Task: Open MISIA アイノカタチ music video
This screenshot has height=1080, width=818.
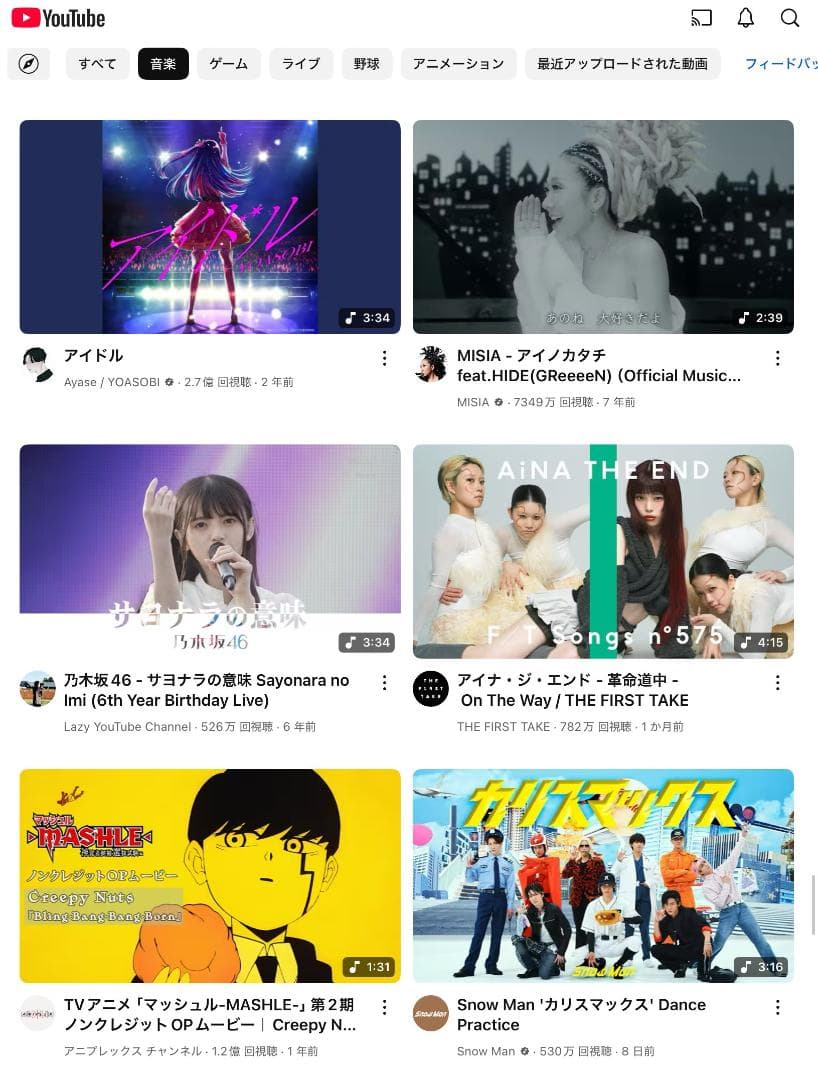Action: tap(603, 227)
